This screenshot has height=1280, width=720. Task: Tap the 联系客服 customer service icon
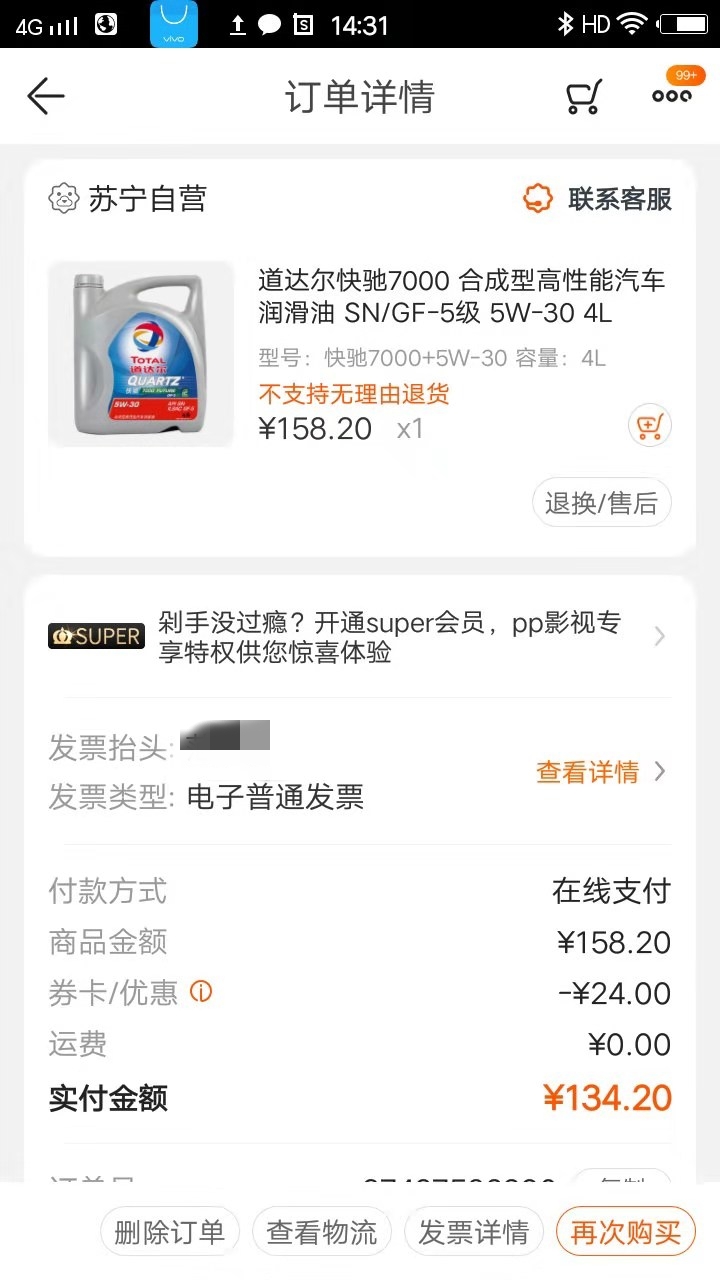[x=538, y=198]
